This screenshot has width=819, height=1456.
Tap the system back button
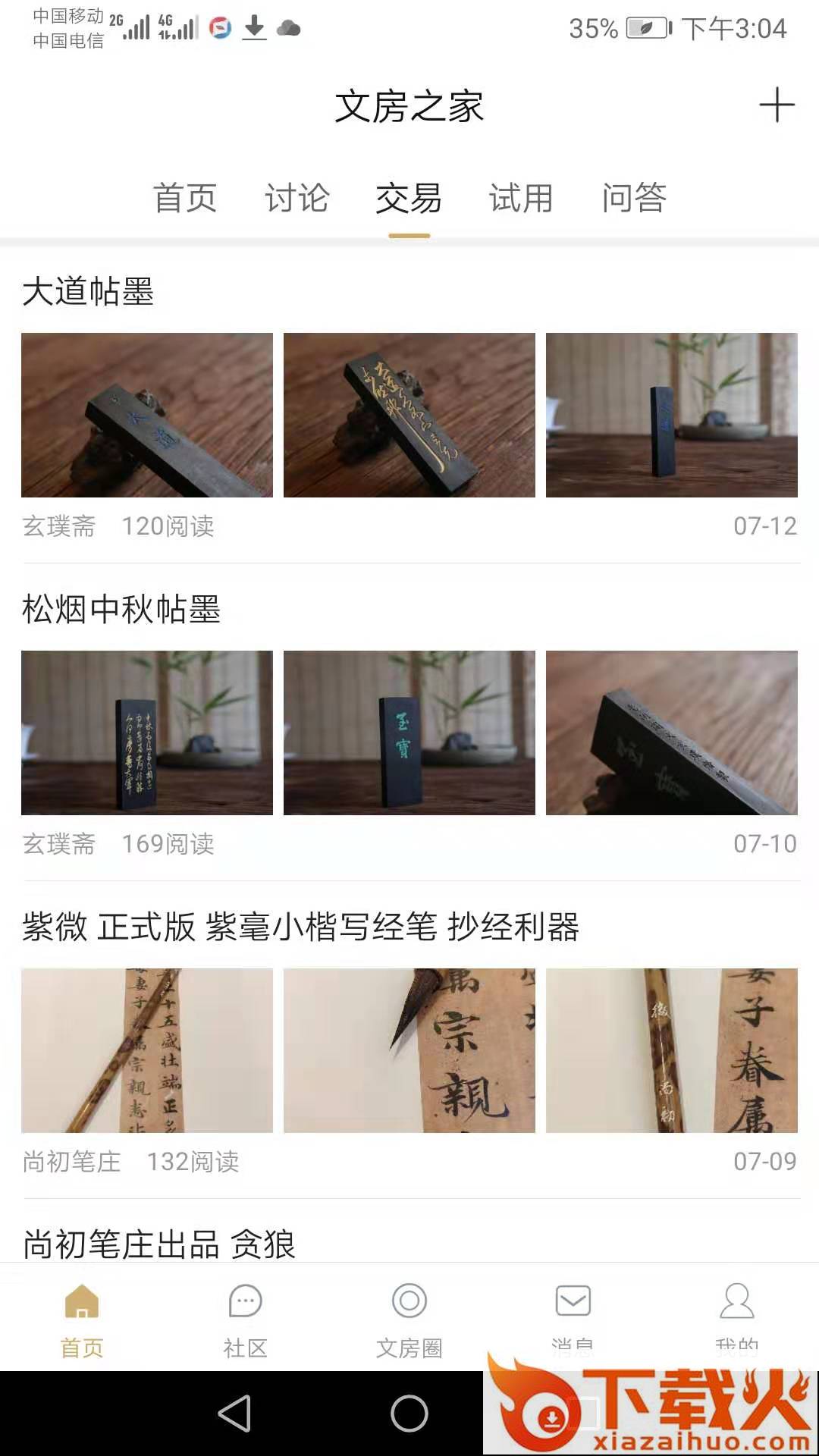[x=235, y=1414]
